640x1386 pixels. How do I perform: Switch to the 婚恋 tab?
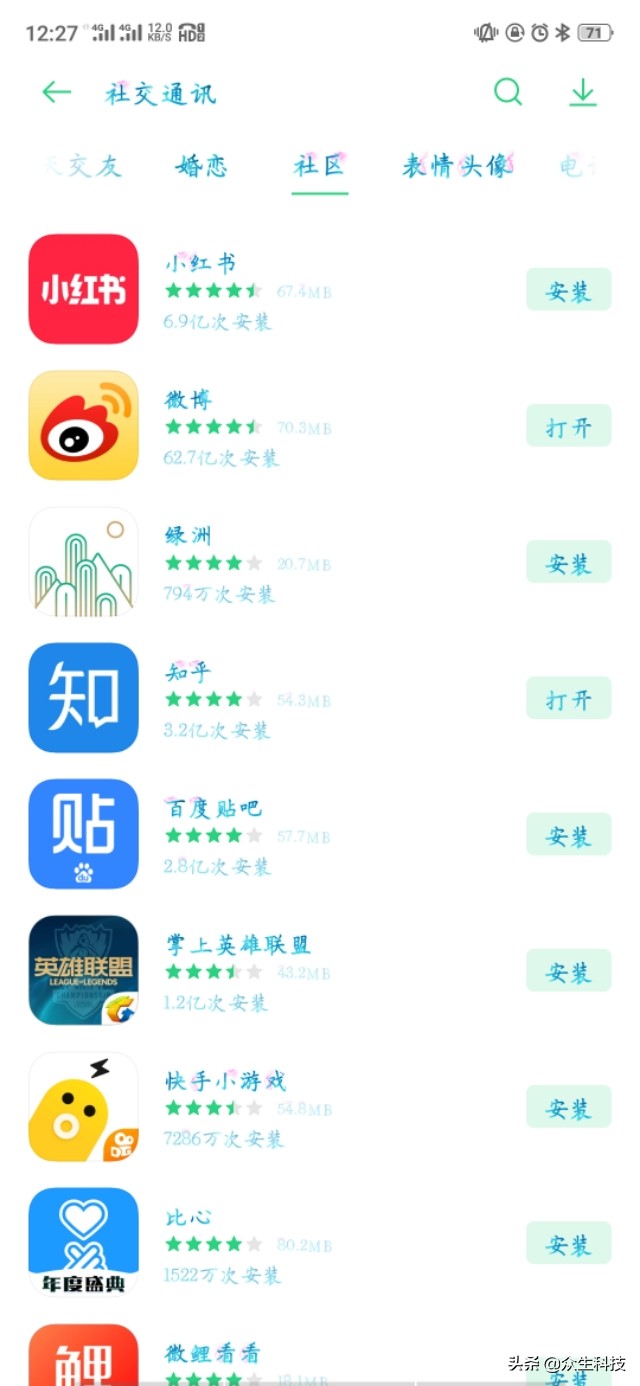(x=202, y=166)
